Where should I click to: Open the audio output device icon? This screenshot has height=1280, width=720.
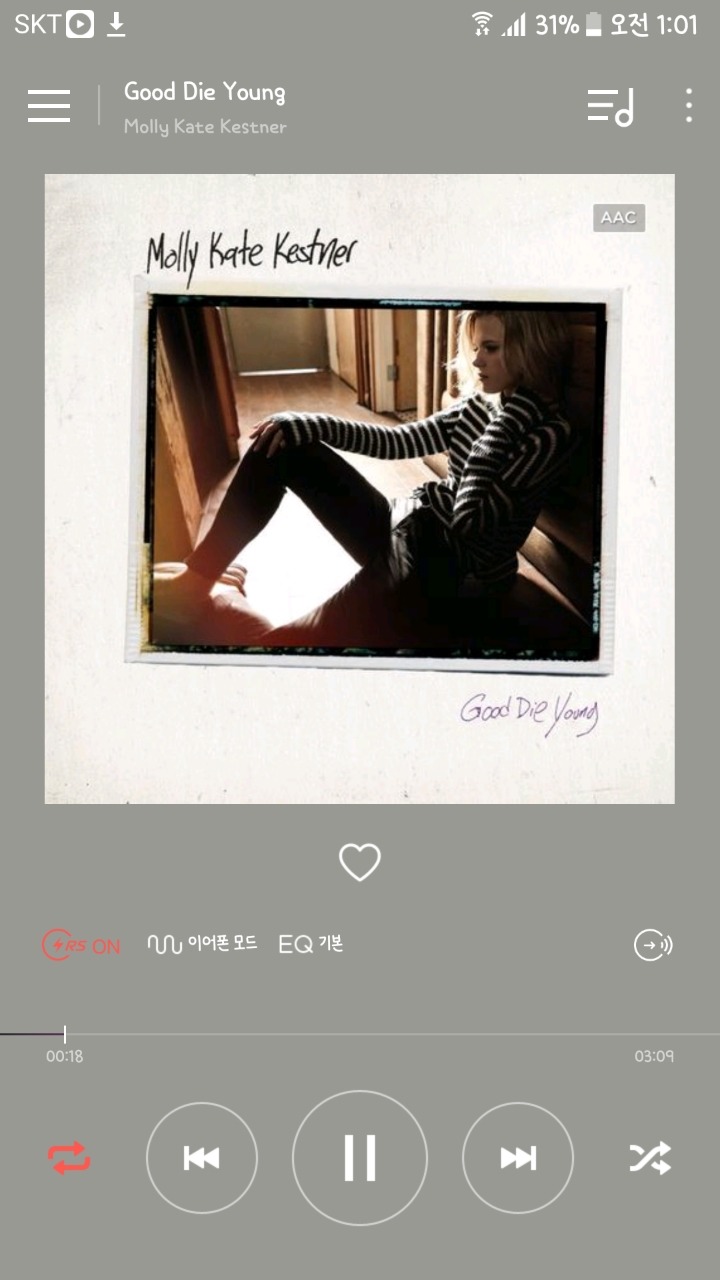pos(653,945)
